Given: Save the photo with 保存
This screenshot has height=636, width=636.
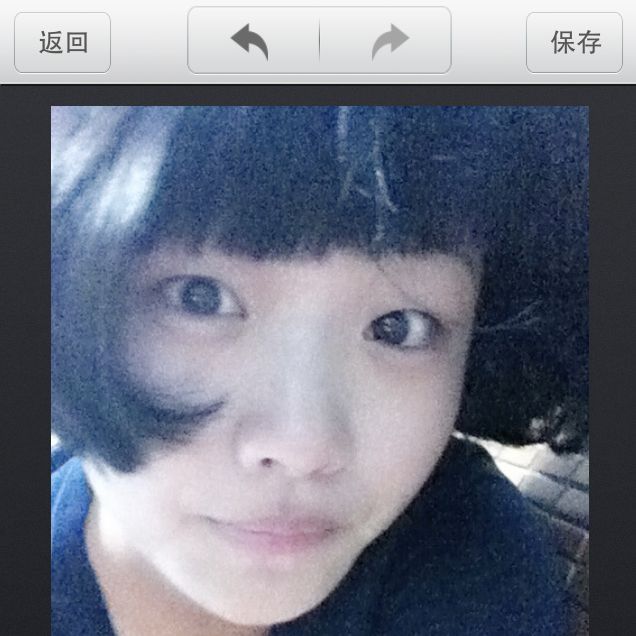Looking at the screenshot, I should (574, 42).
